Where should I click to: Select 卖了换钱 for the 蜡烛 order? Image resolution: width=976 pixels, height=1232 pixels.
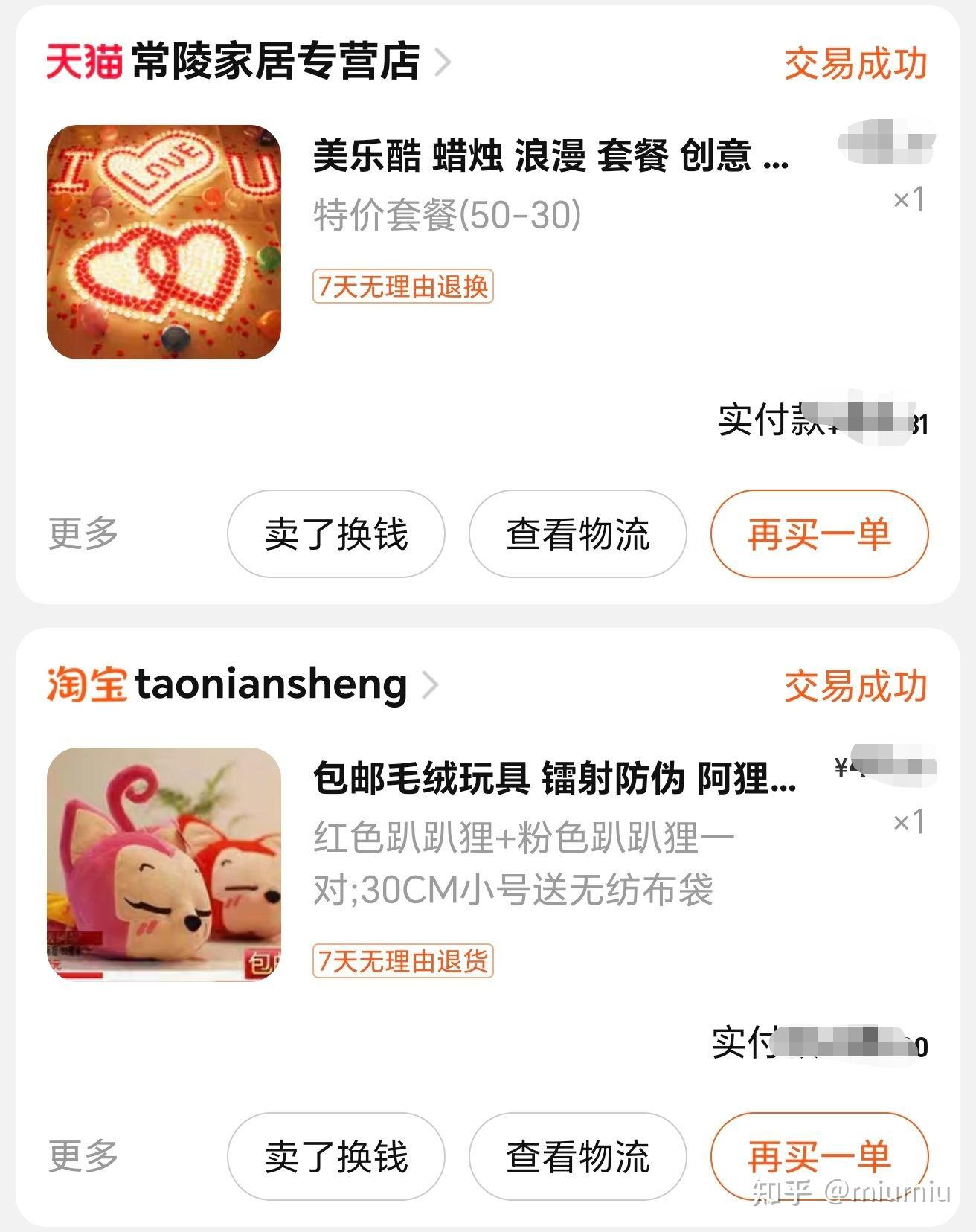coord(335,533)
